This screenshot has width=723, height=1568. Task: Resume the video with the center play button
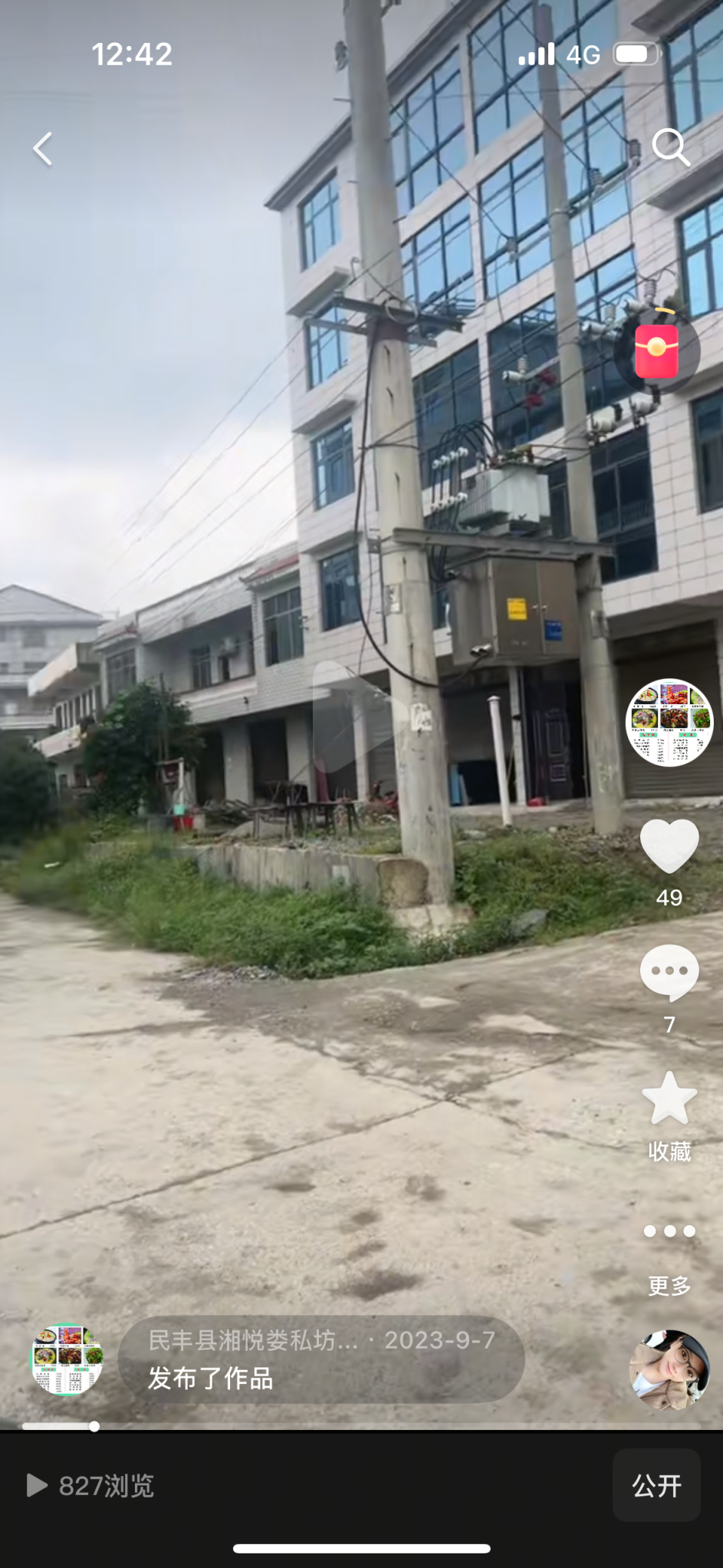click(355, 716)
